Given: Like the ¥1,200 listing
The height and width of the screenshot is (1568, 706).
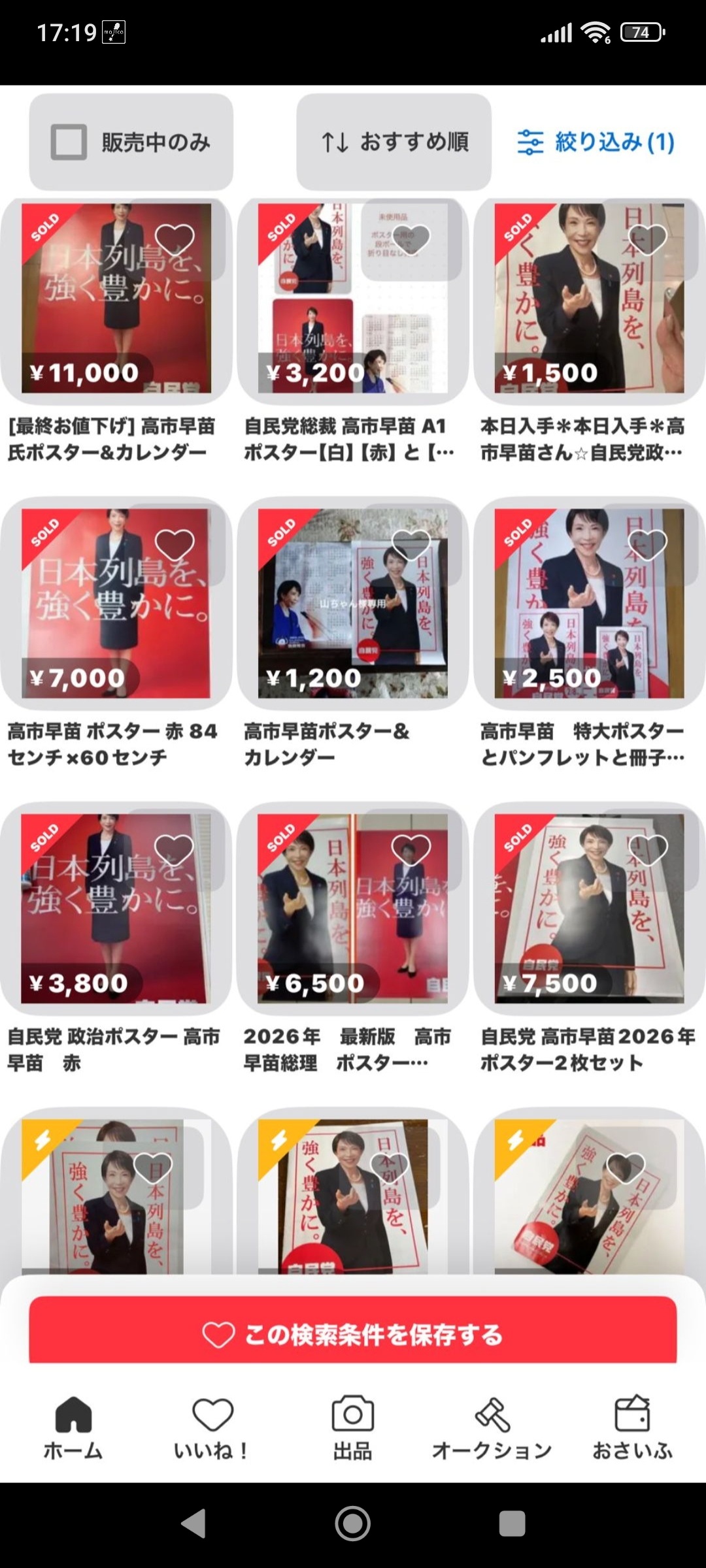Looking at the screenshot, I should click(x=411, y=545).
